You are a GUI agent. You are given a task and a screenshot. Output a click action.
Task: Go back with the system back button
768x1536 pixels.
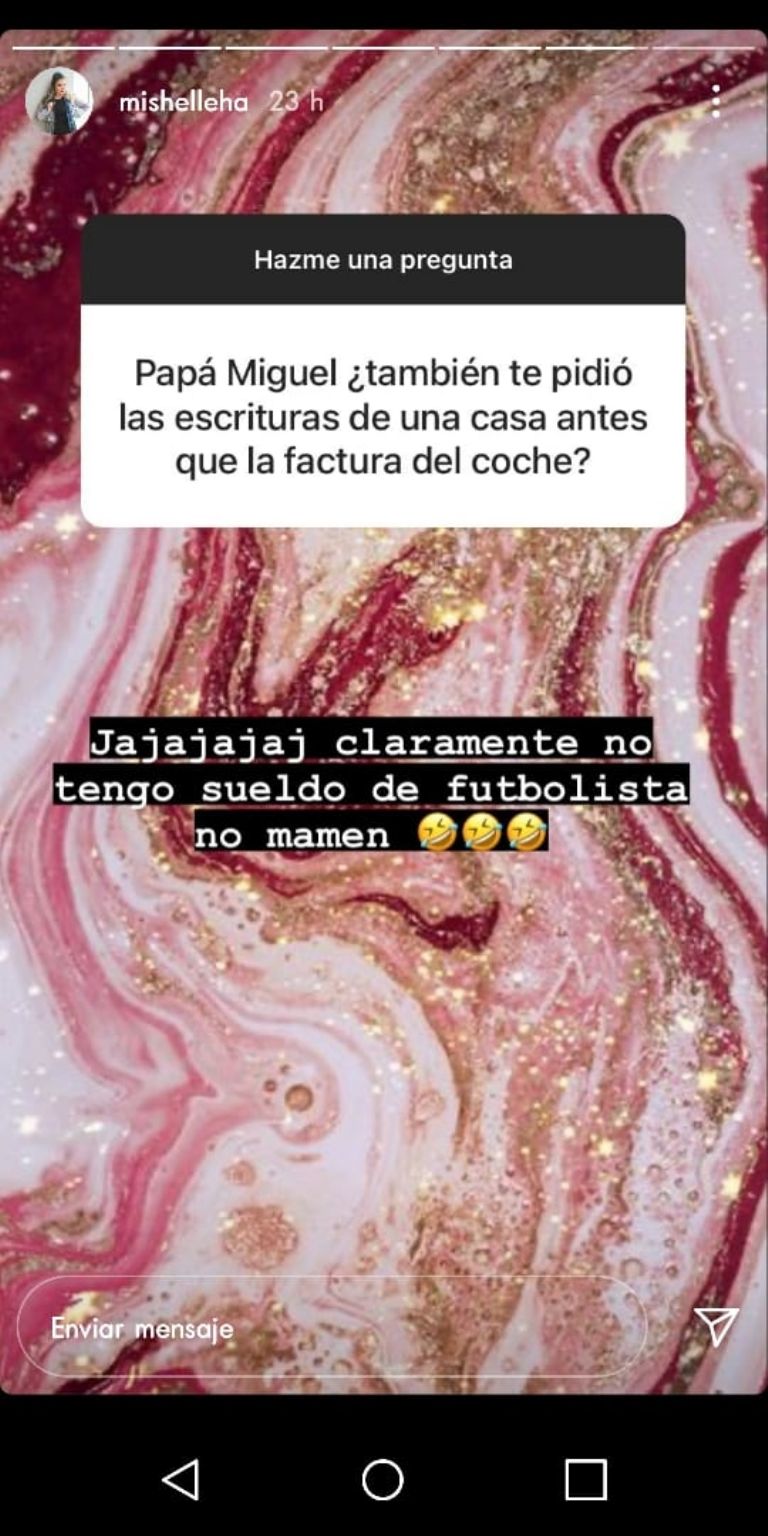click(181, 1479)
